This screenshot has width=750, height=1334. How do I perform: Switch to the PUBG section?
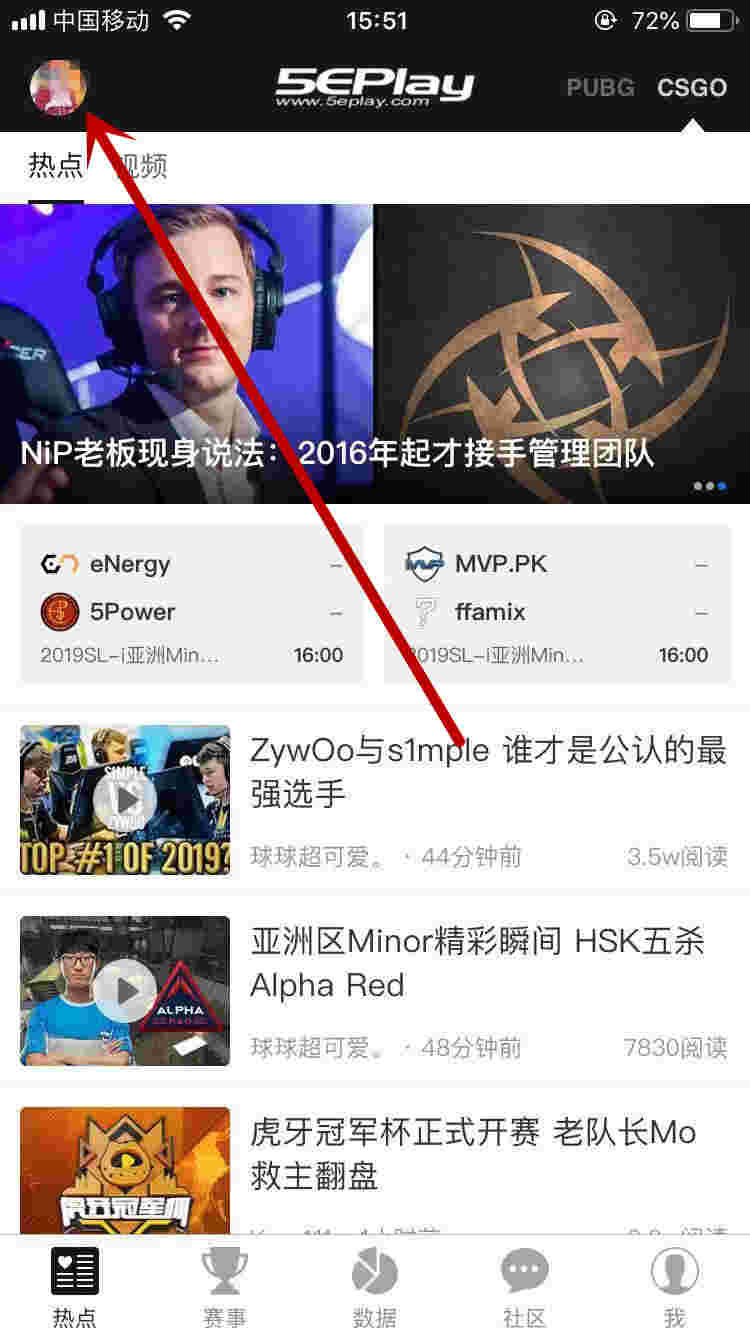(600, 88)
